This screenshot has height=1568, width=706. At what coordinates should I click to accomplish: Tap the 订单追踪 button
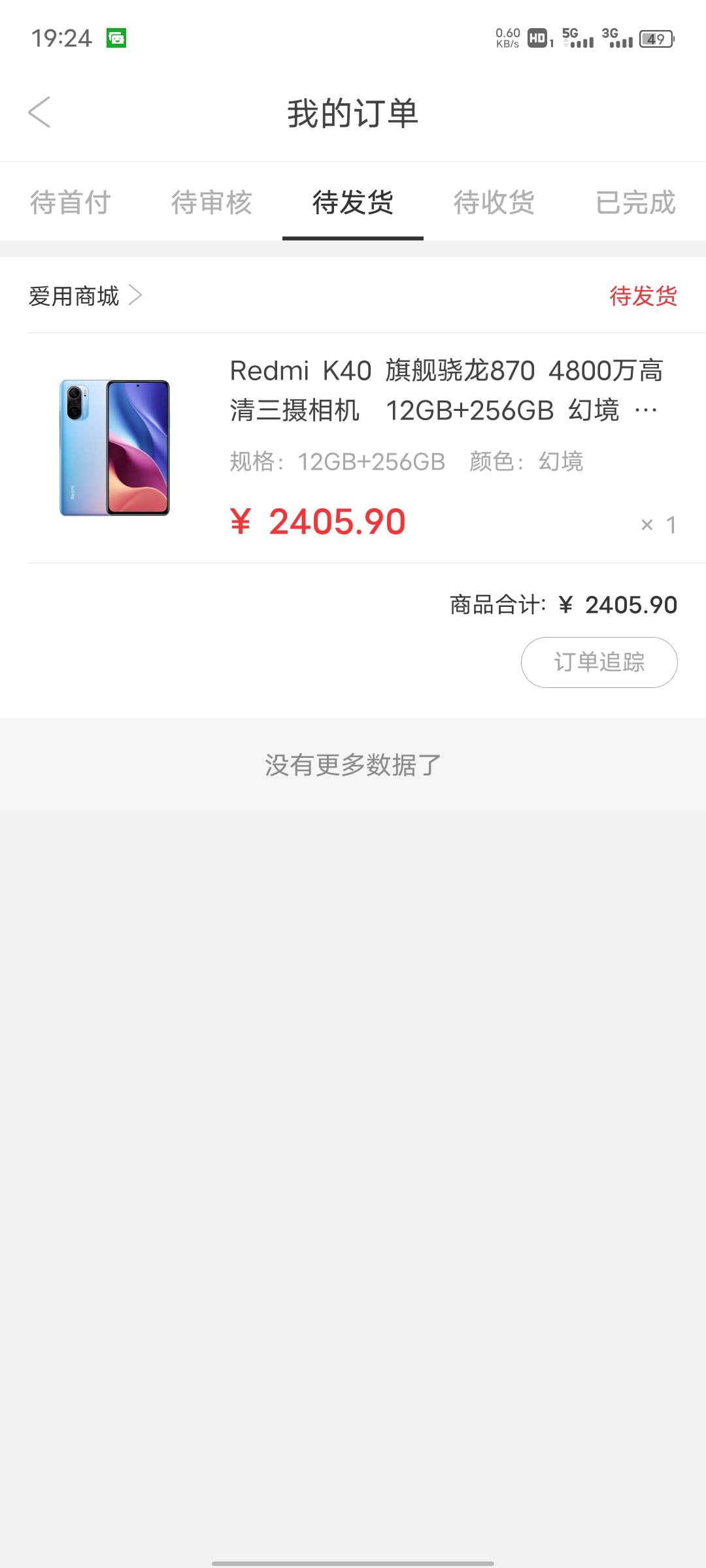pos(599,662)
